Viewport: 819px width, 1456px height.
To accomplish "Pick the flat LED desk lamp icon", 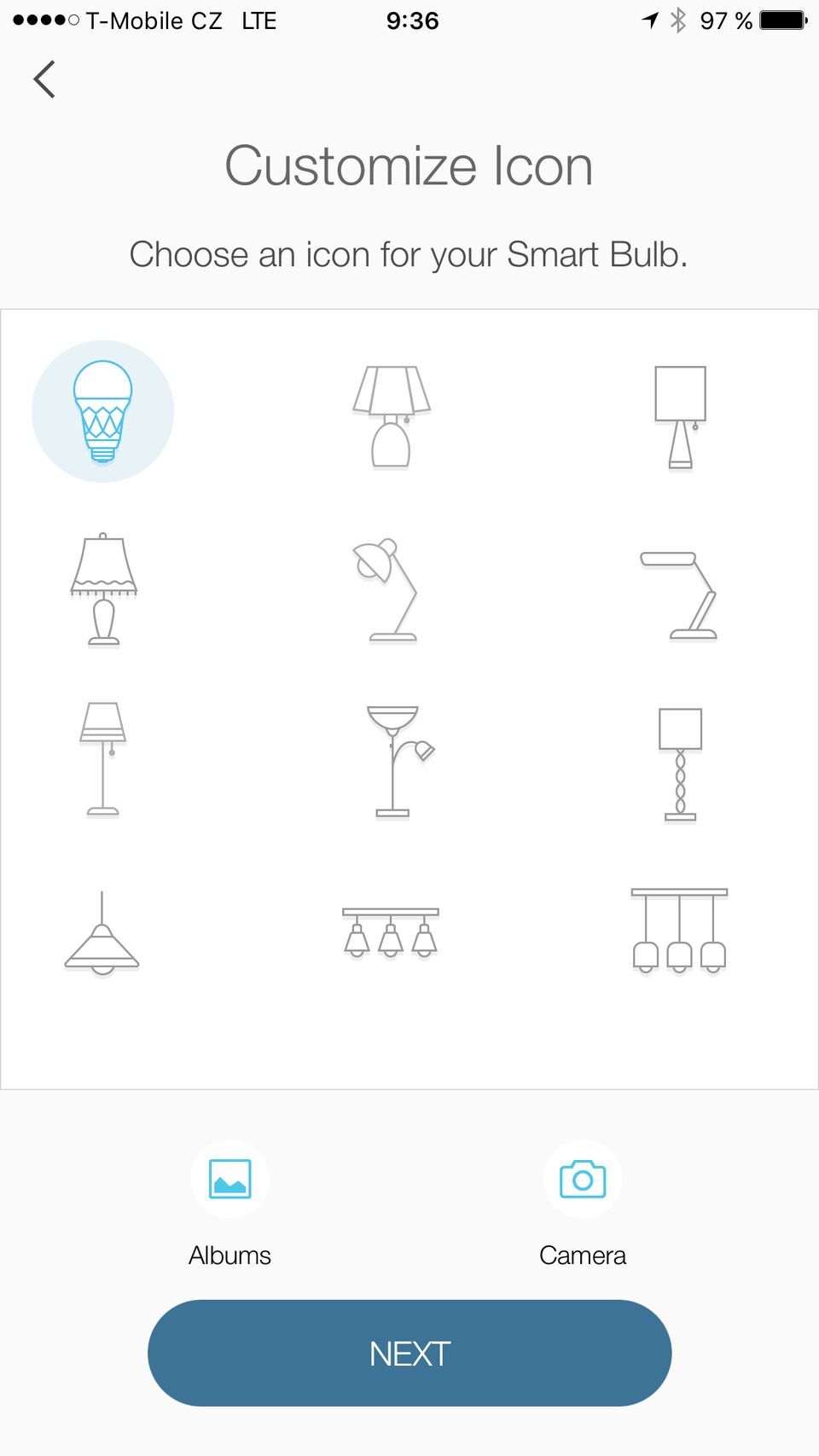I will tap(680, 595).
